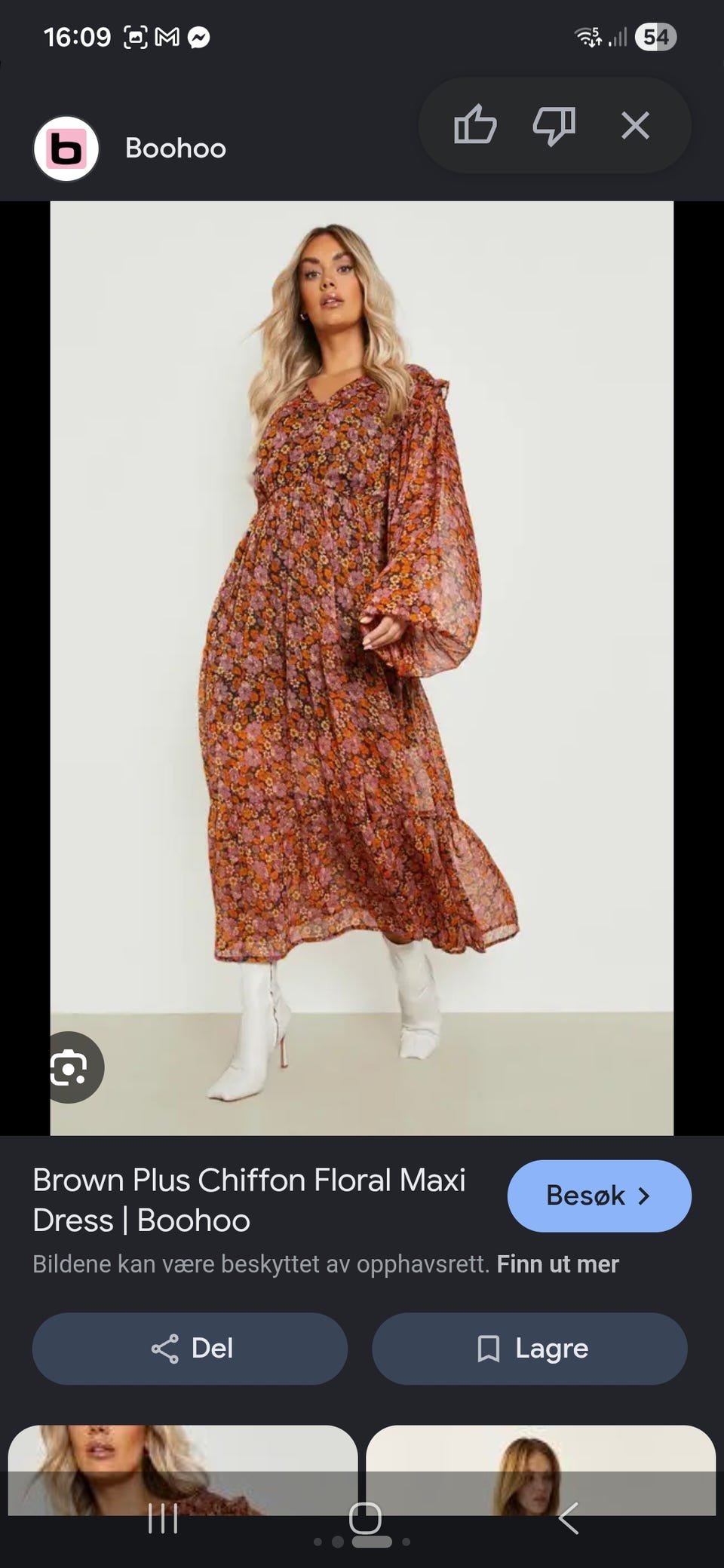Open the Finn ut mer link

[557, 1264]
